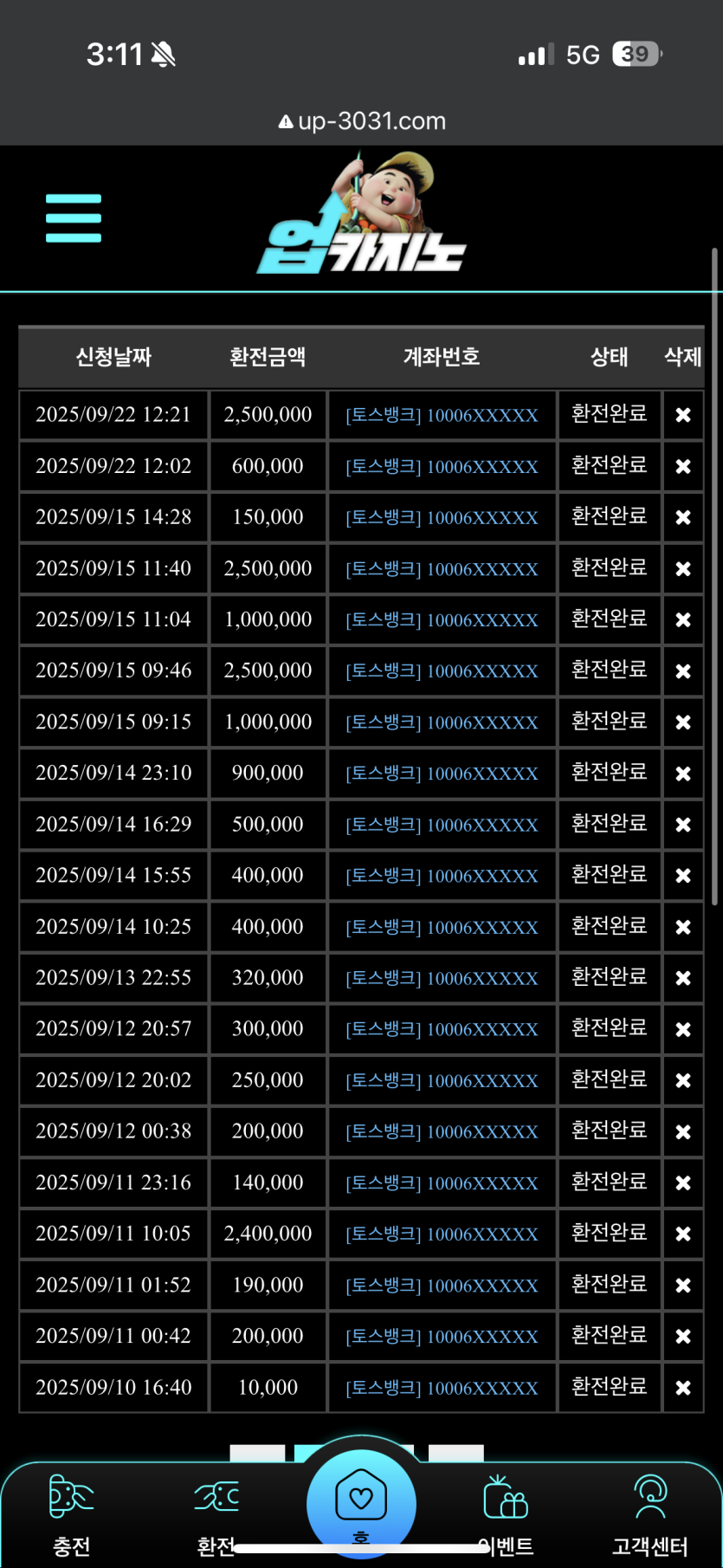Delete the 2025/09/11 10:05 entry
This screenshot has height=1568, width=723.
coord(683,1234)
